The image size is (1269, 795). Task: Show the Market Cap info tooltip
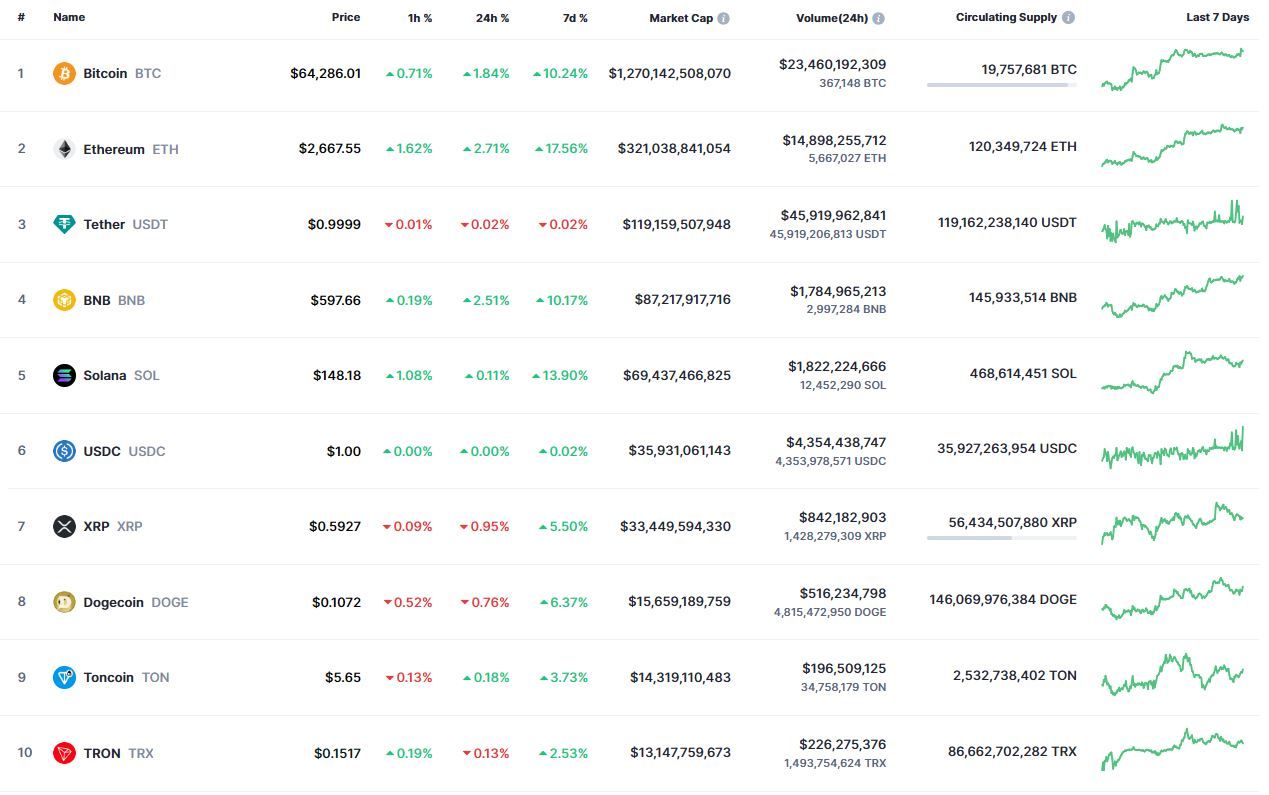(724, 18)
